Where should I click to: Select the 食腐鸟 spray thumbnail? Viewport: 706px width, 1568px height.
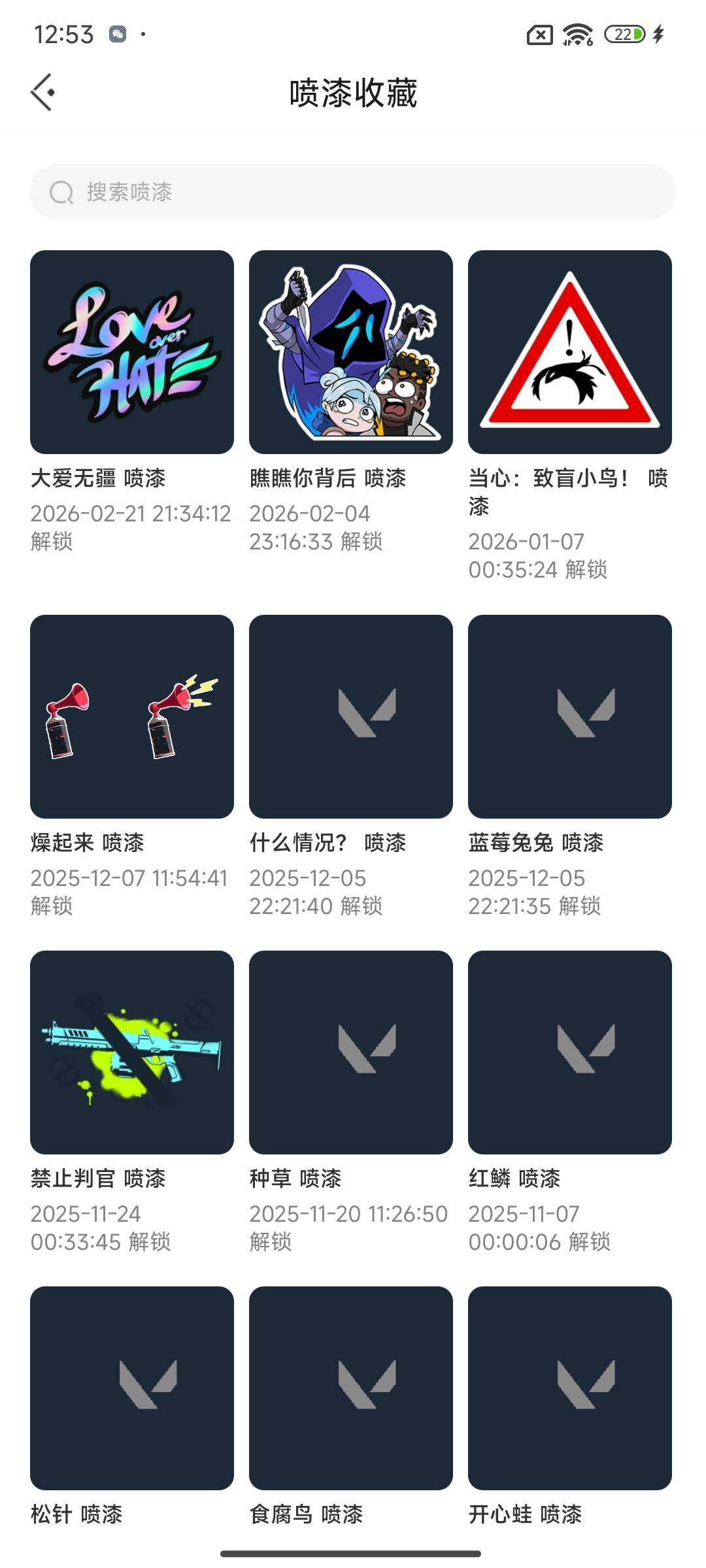tap(349, 1392)
